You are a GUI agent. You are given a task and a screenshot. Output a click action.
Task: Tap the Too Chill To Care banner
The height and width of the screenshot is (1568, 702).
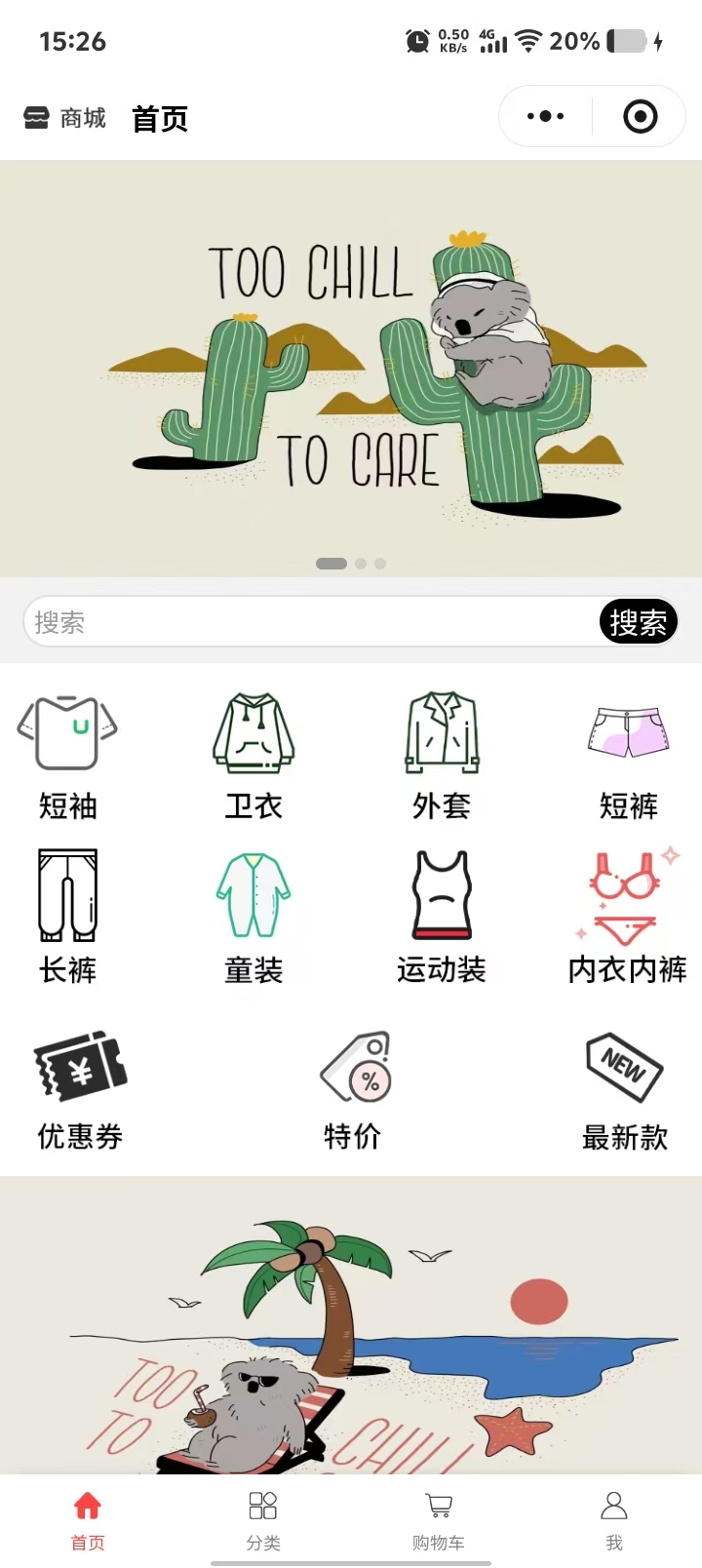(351, 368)
